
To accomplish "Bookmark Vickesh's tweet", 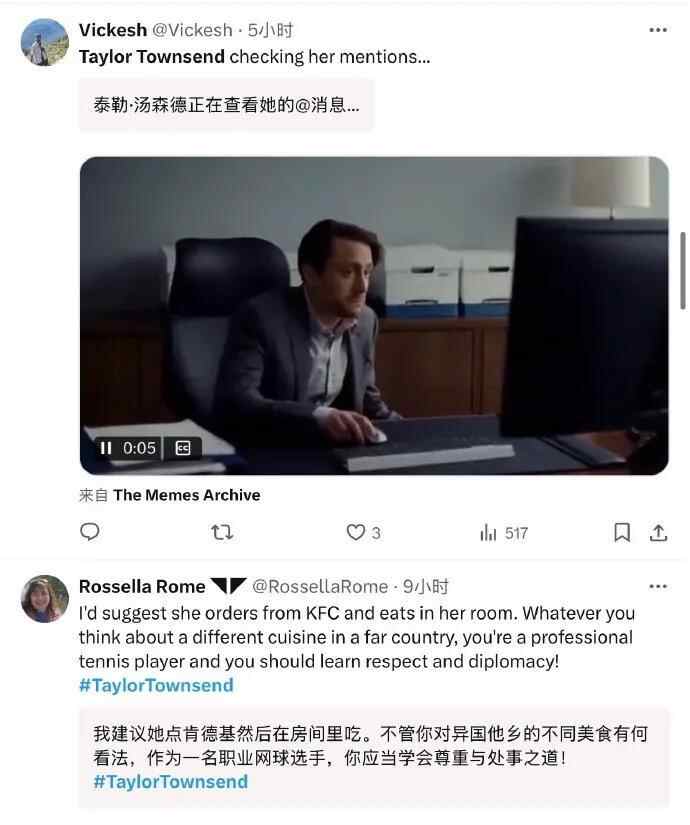I will coord(622,533).
